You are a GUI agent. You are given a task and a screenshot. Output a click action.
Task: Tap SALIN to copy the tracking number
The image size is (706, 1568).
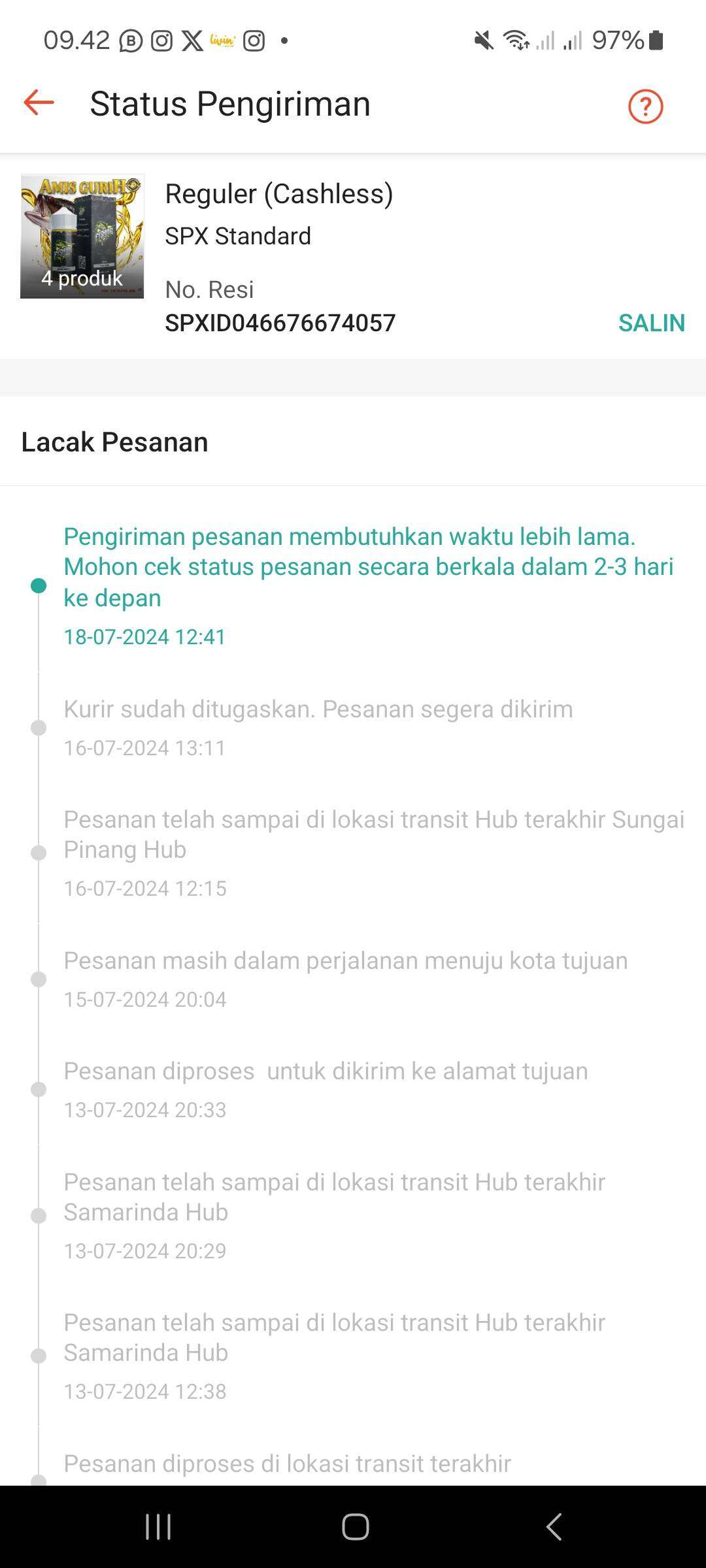tap(651, 323)
